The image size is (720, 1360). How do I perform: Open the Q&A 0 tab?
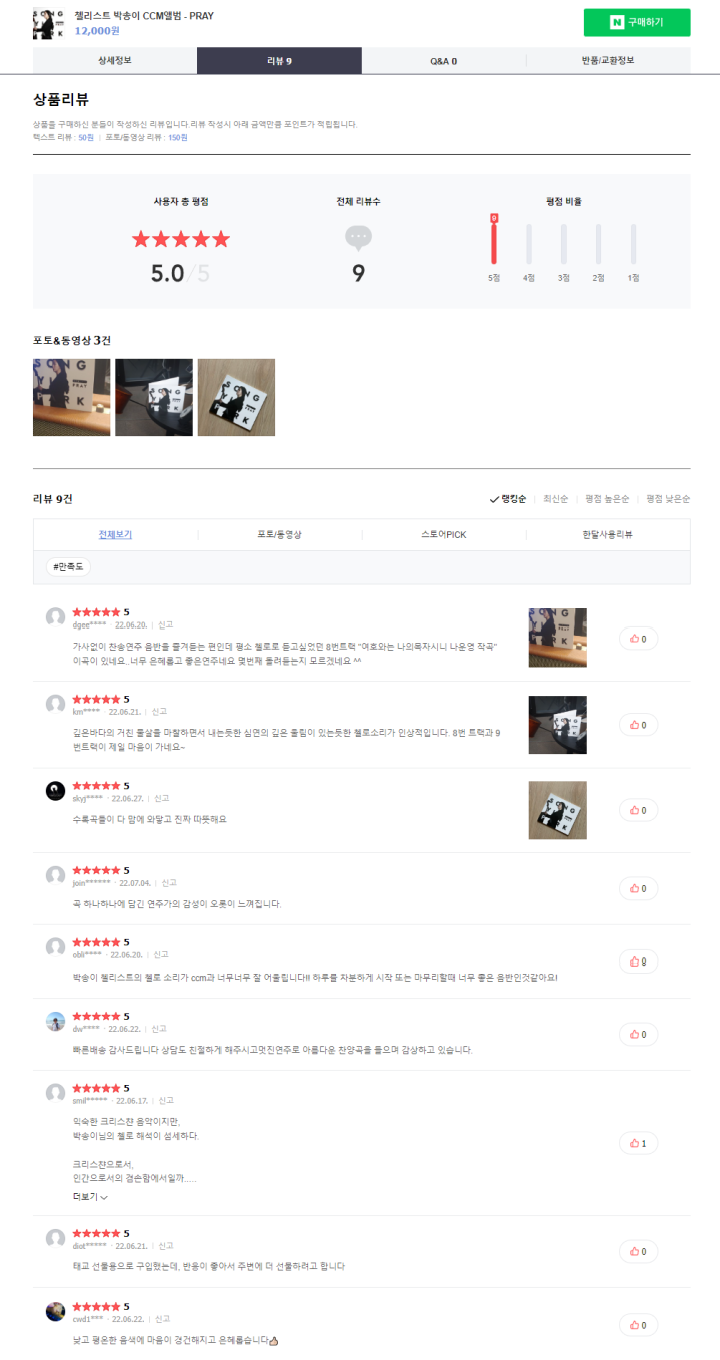443,61
